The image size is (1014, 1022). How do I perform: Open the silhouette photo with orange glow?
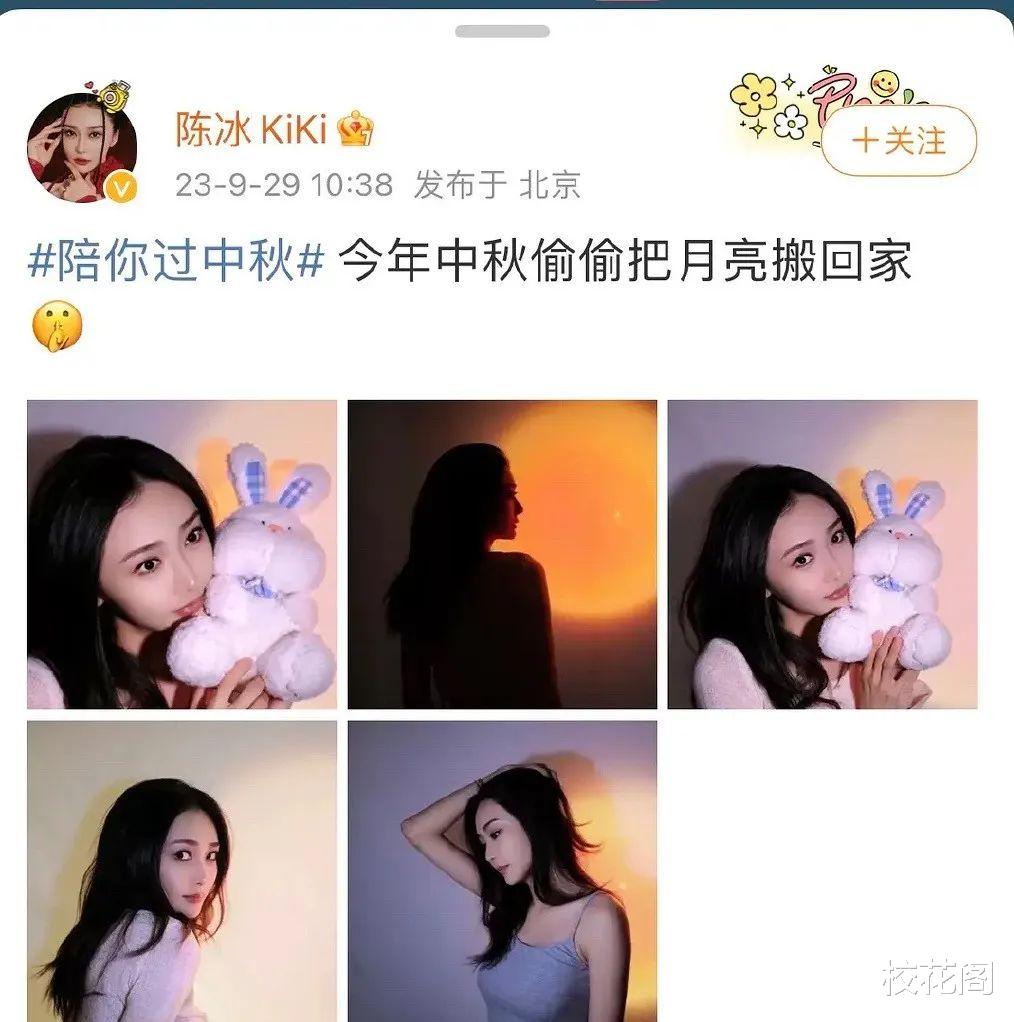coord(504,552)
